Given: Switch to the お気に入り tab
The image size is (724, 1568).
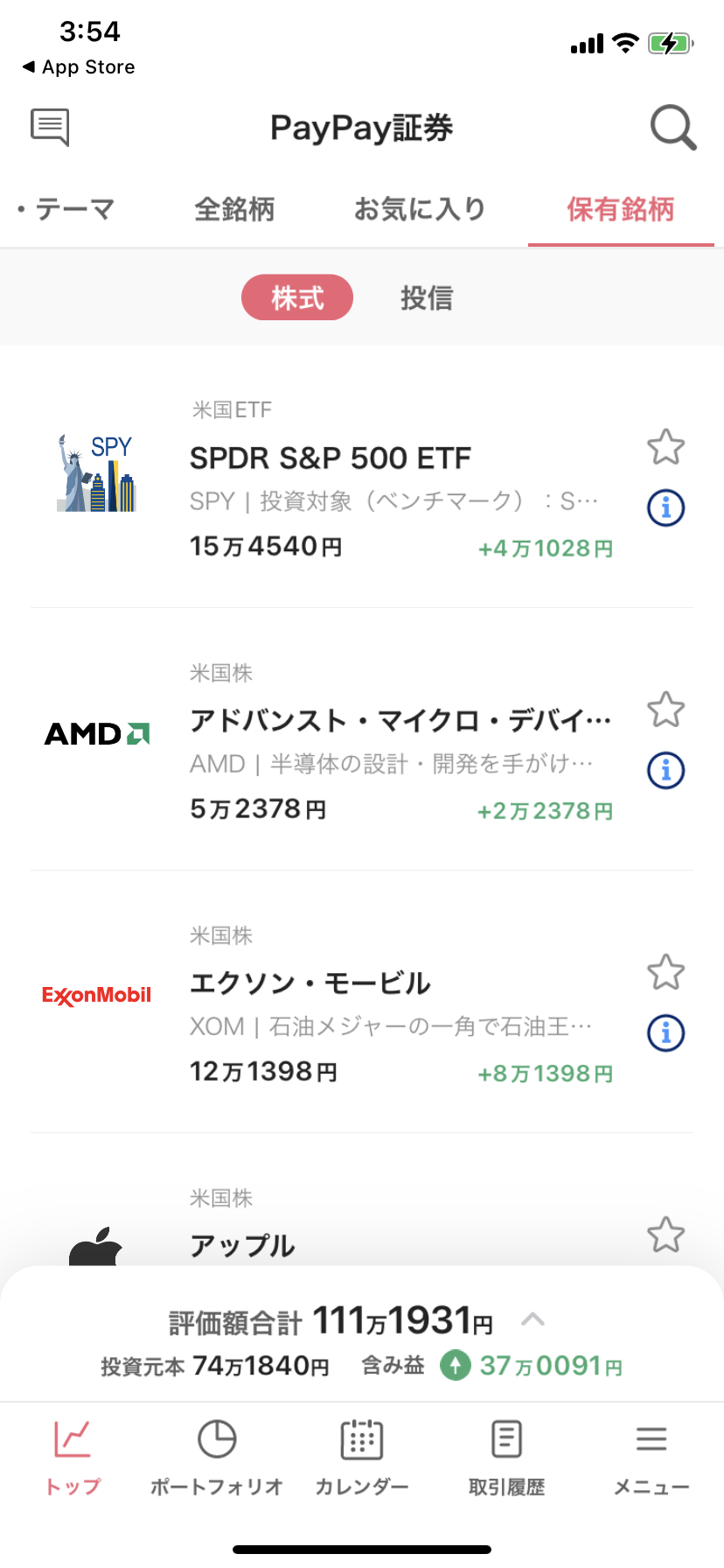Looking at the screenshot, I should (420, 209).
